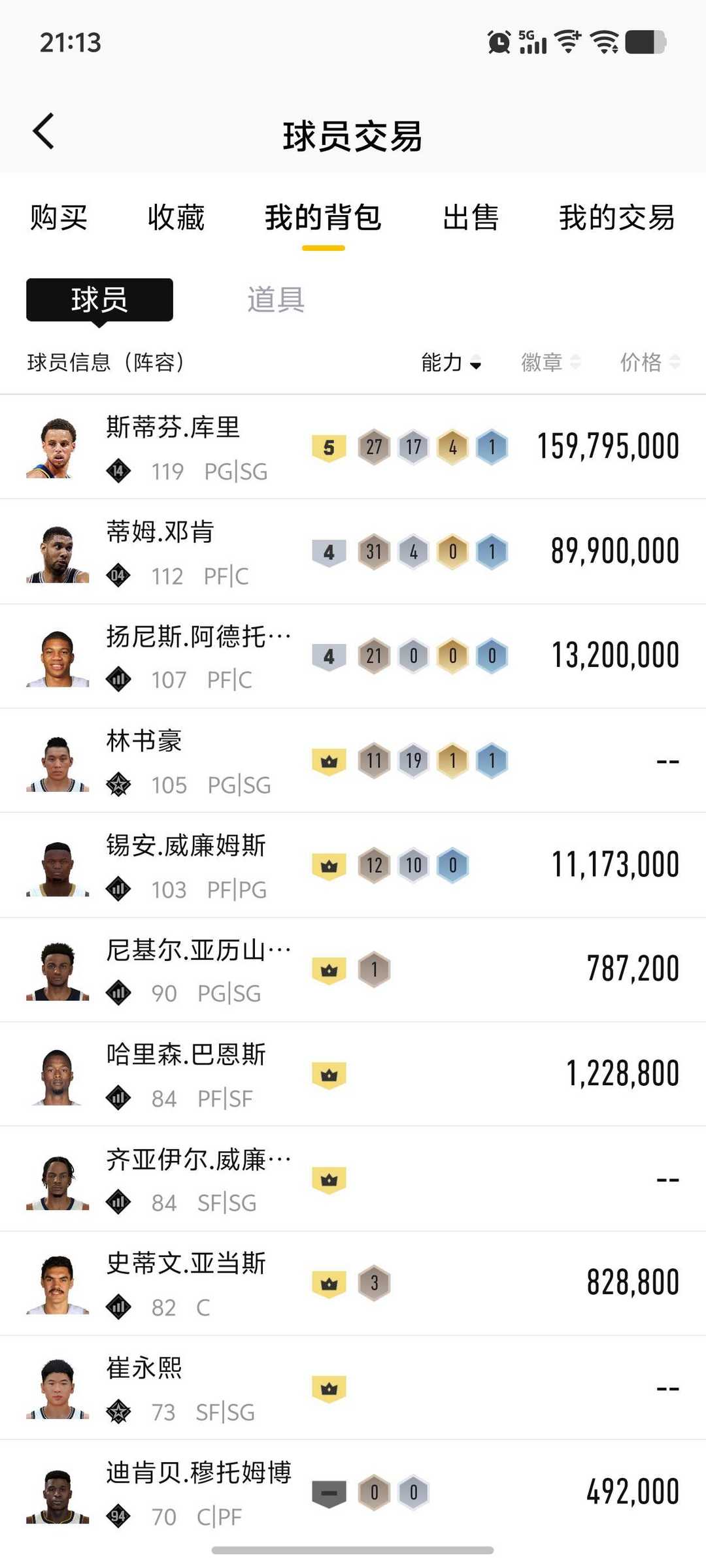Select the 球员 players filter
Screen dimensions: 706x1568
99,299
